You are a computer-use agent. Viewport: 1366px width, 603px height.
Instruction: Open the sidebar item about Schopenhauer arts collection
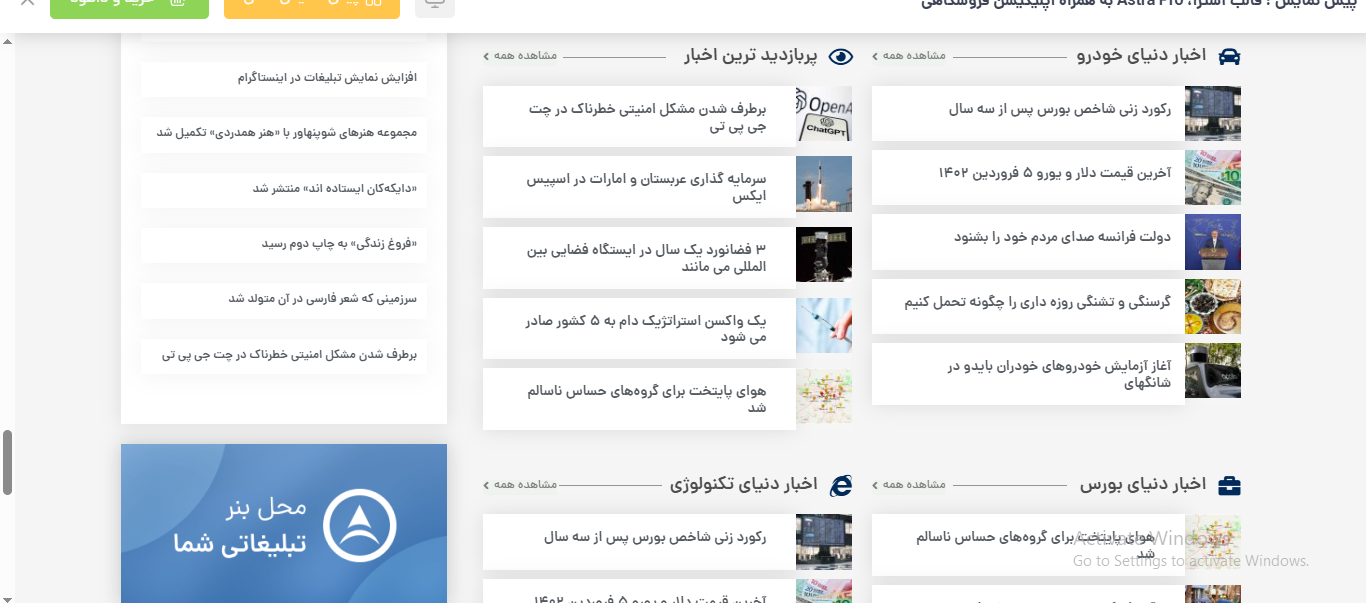286,133
